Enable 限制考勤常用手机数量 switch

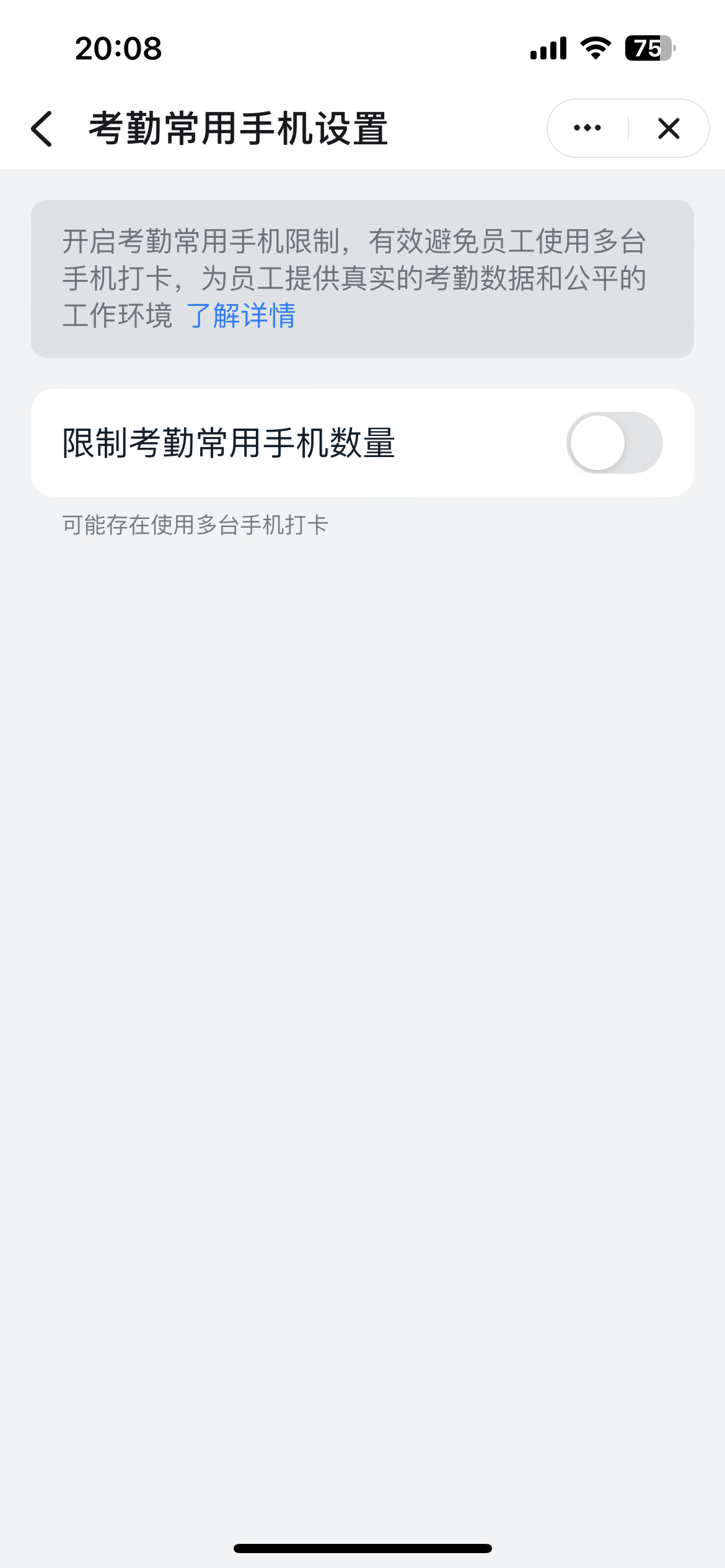pos(615,443)
